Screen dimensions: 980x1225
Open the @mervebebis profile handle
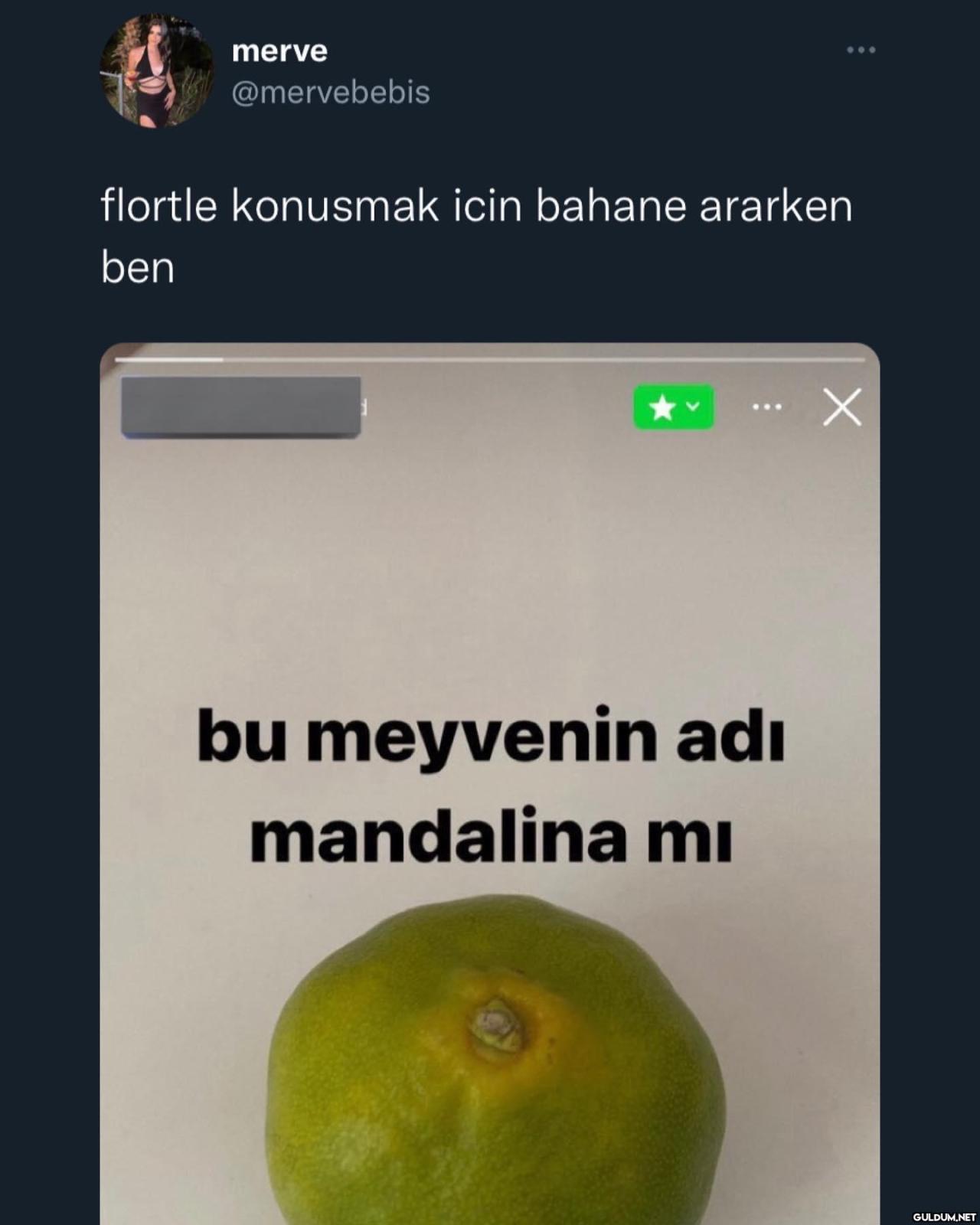click(x=330, y=93)
